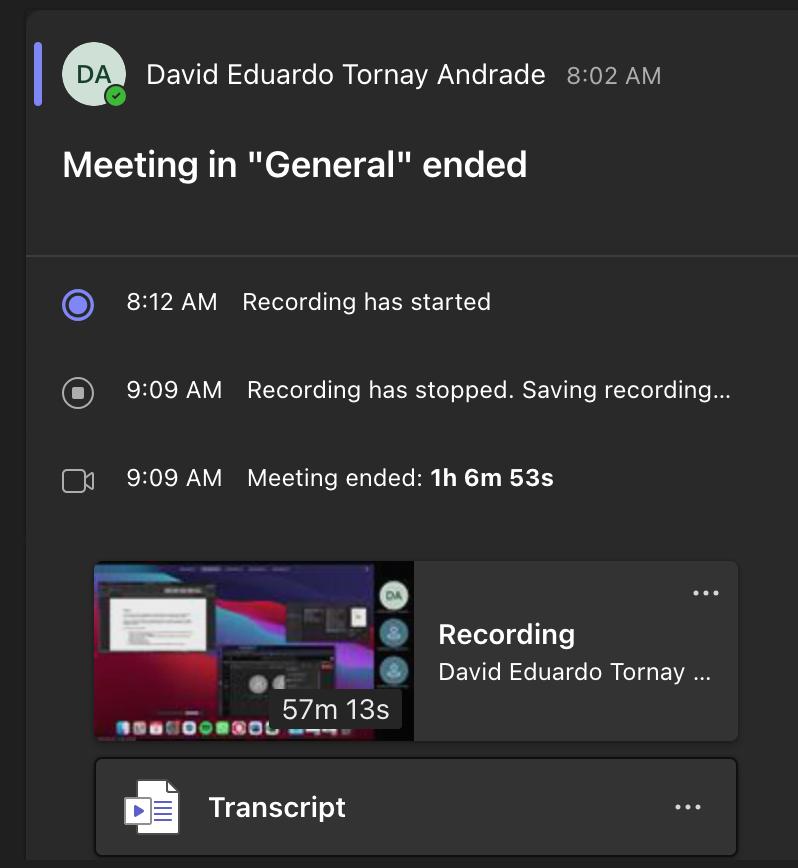Open more options on the Recording card
The image size is (798, 868).
706,593
